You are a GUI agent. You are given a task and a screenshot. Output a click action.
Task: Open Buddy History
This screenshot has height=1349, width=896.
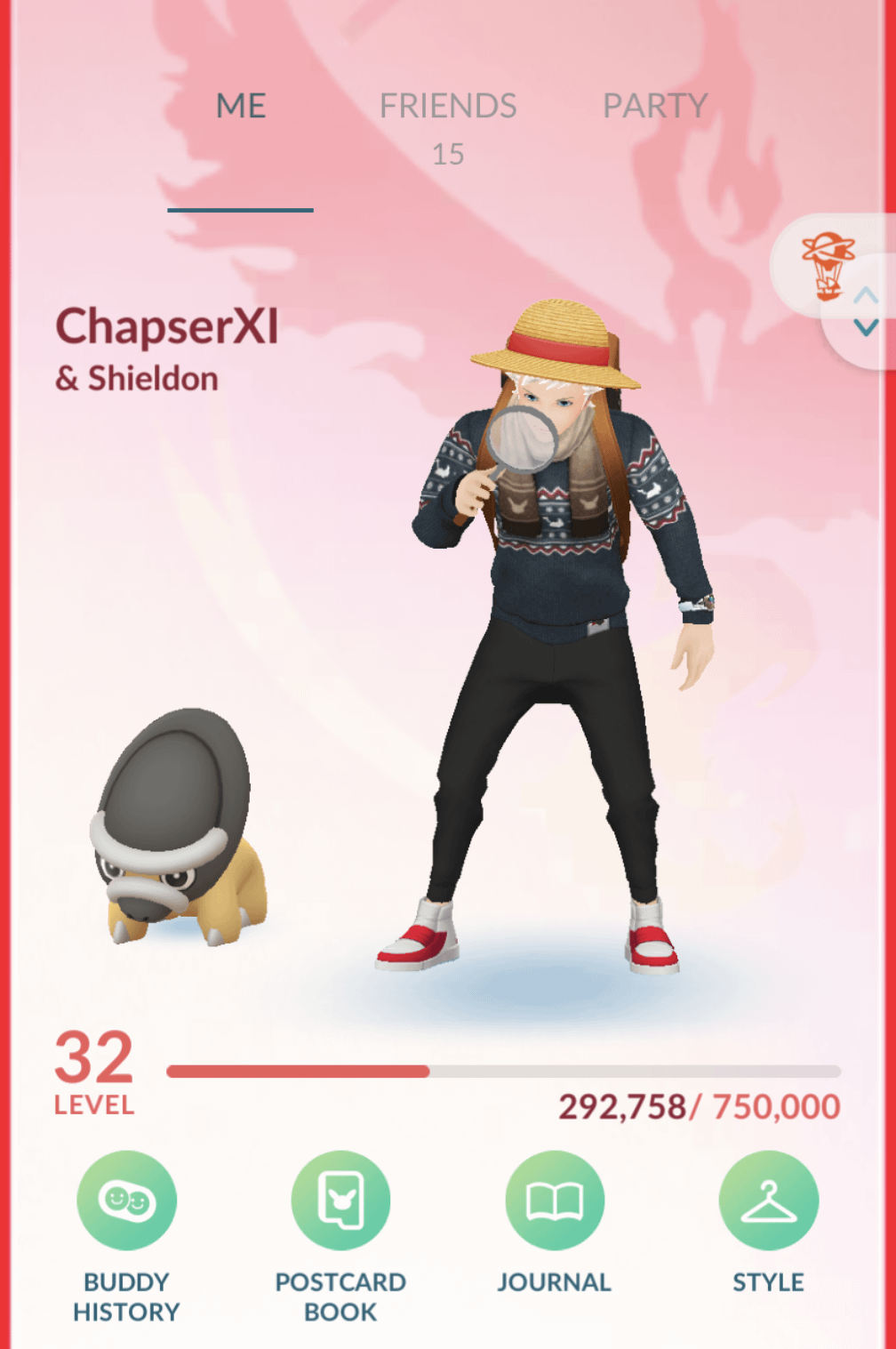[x=126, y=1200]
